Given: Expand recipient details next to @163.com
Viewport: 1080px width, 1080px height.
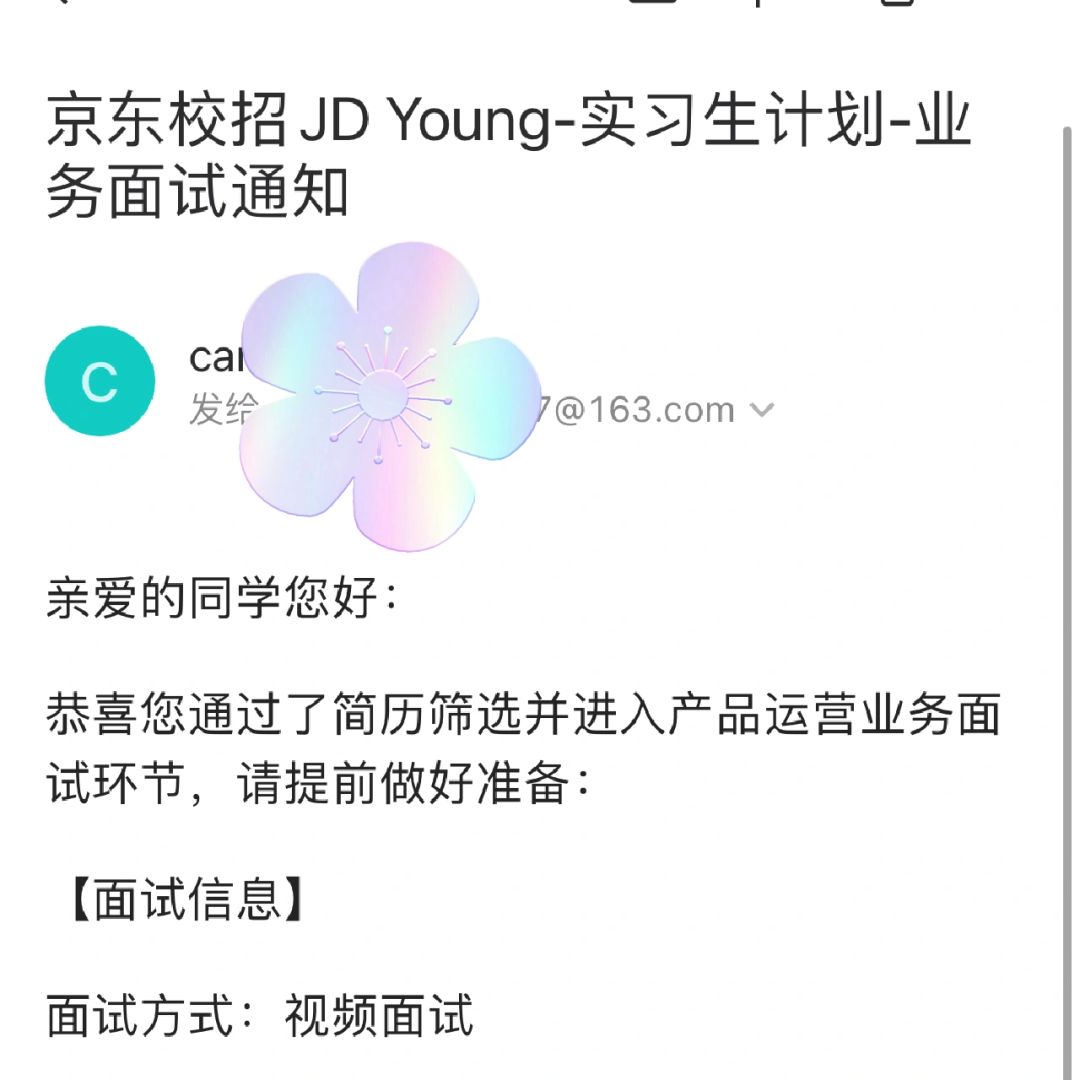Looking at the screenshot, I should (762, 410).
